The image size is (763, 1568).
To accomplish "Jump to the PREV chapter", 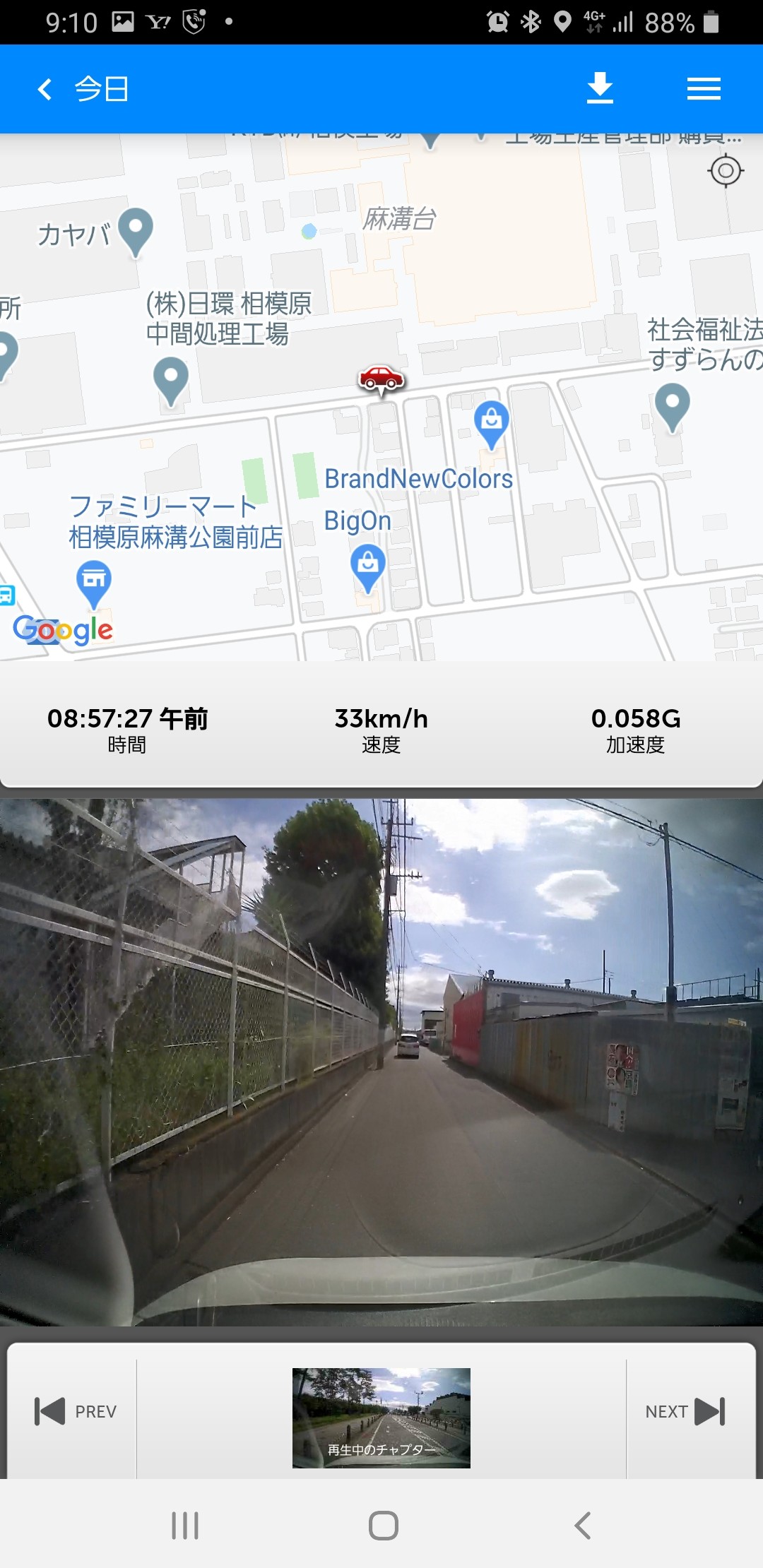I will click(x=75, y=1411).
